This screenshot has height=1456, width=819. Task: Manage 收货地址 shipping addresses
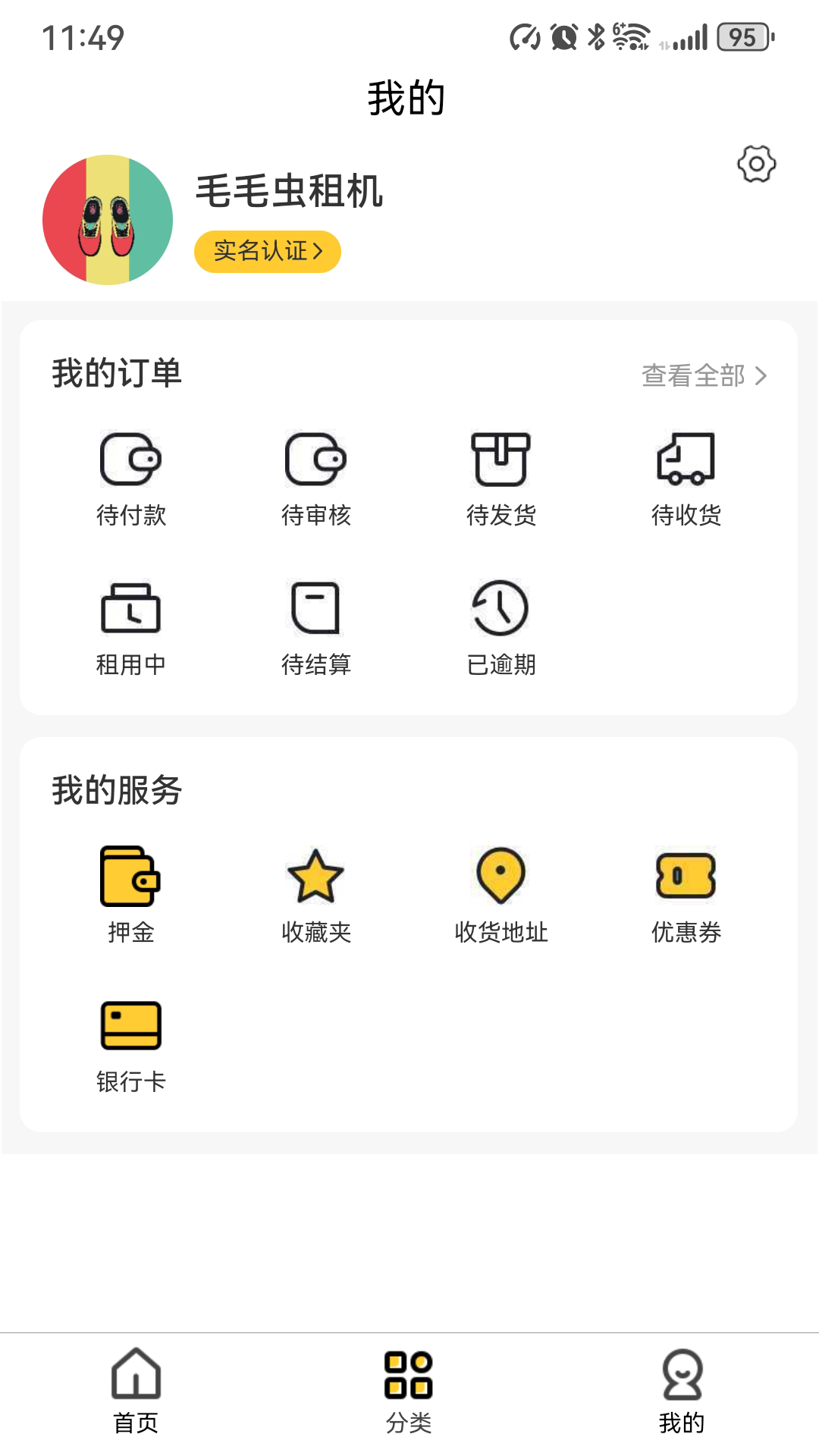500,895
